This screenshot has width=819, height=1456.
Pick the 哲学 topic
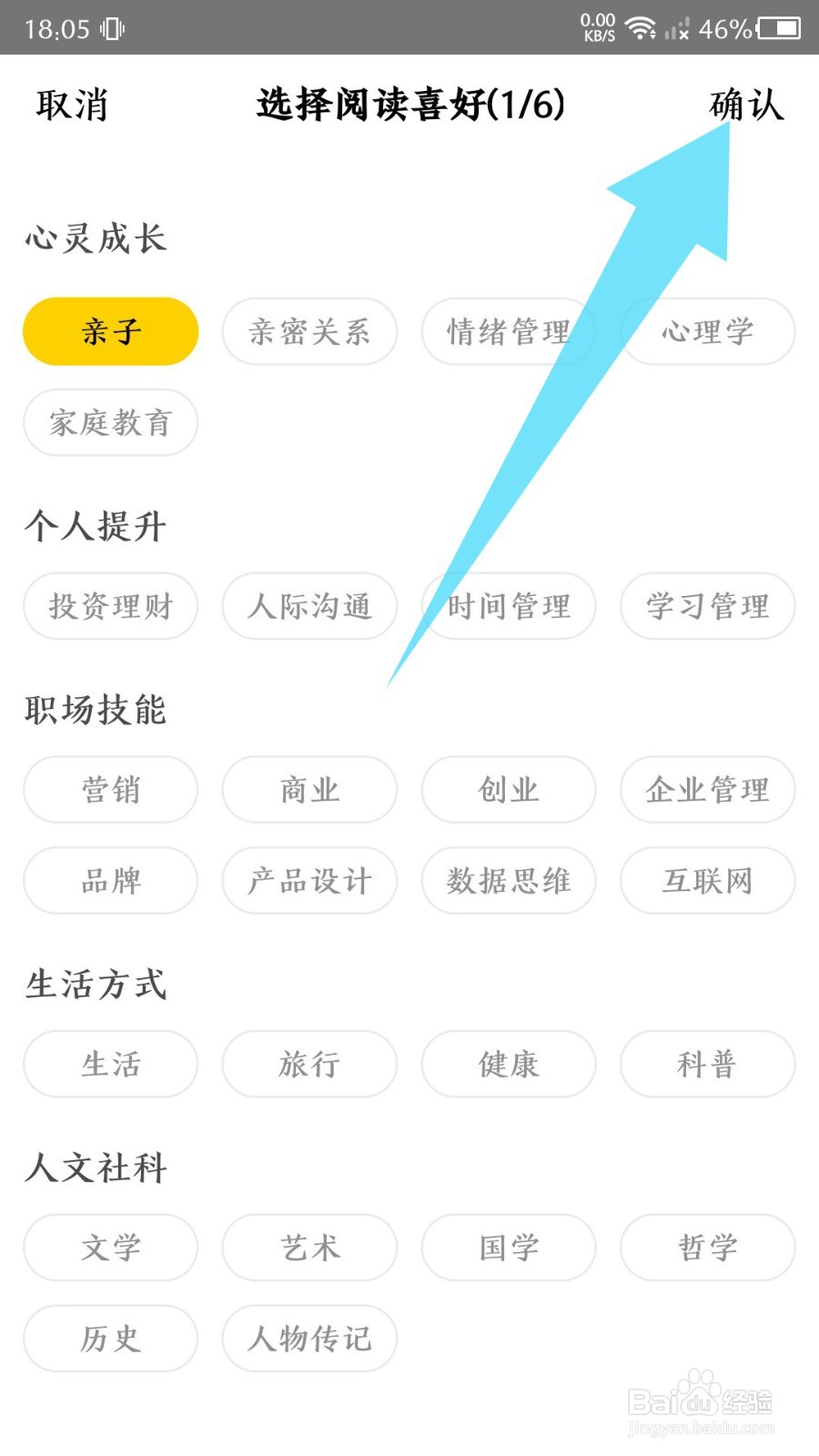[708, 1248]
